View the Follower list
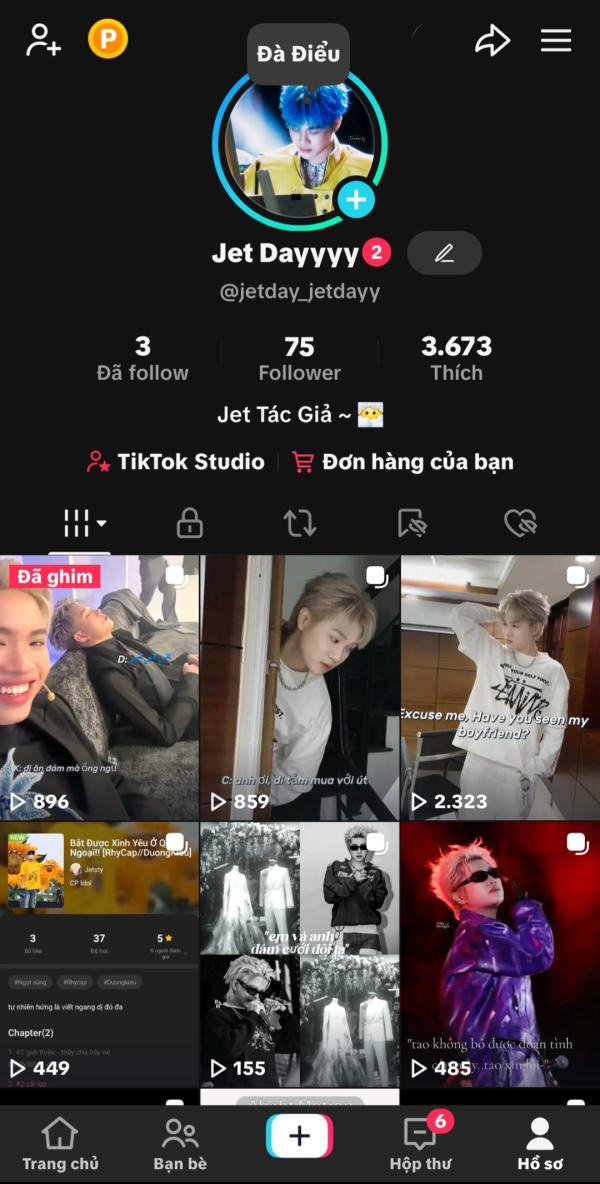This screenshot has height=1184, width=600. [300, 359]
